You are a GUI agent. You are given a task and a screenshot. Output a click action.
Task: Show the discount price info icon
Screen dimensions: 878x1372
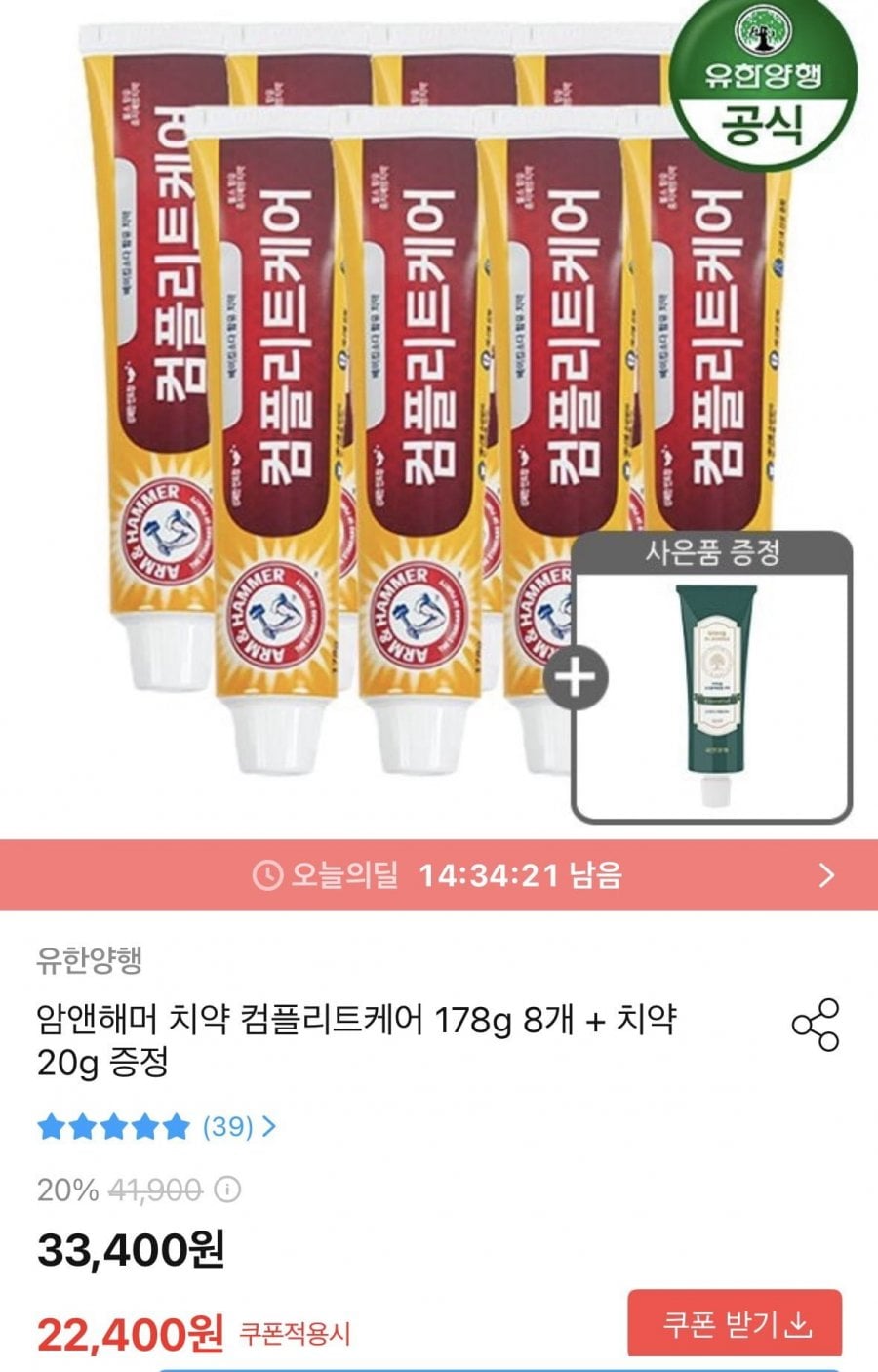(x=227, y=1190)
